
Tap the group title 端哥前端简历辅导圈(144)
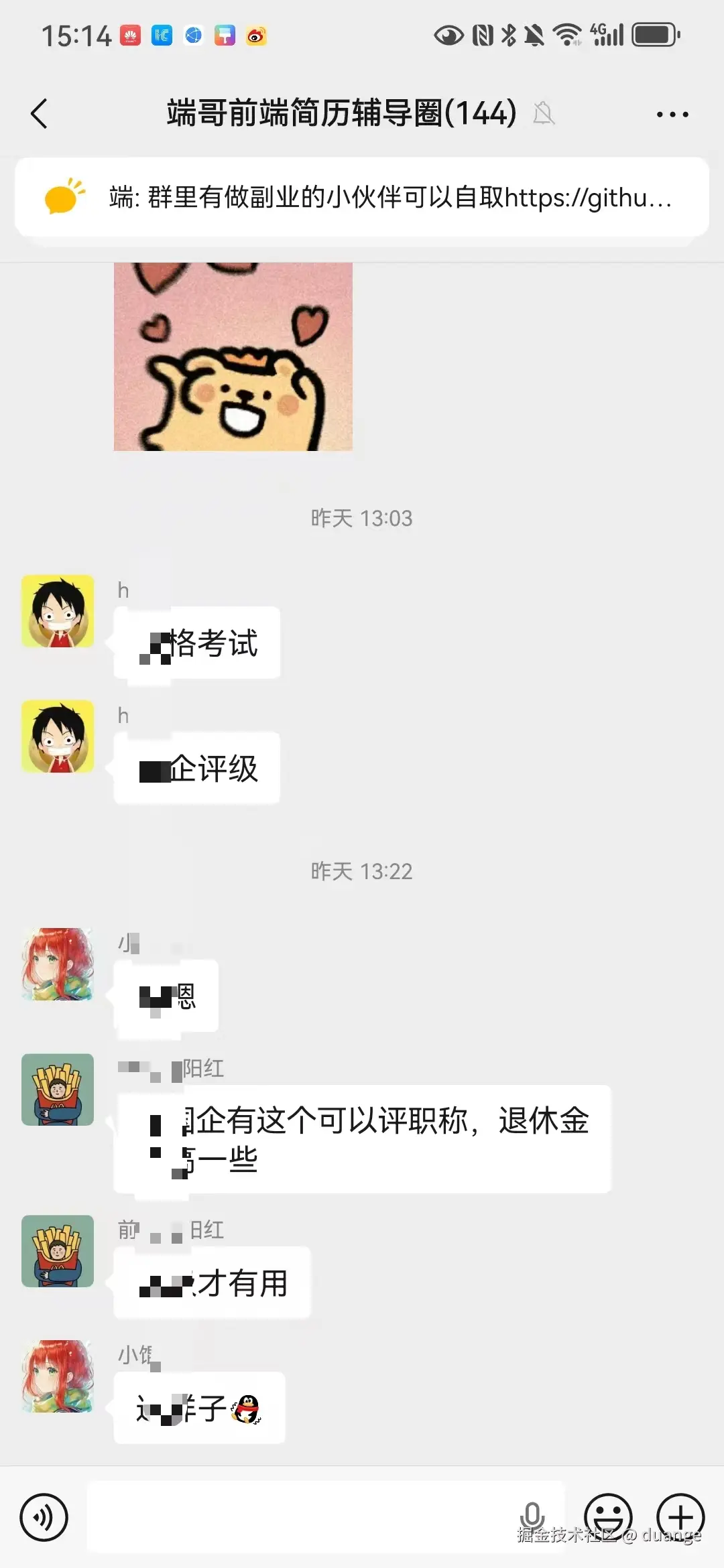[x=339, y=113]
